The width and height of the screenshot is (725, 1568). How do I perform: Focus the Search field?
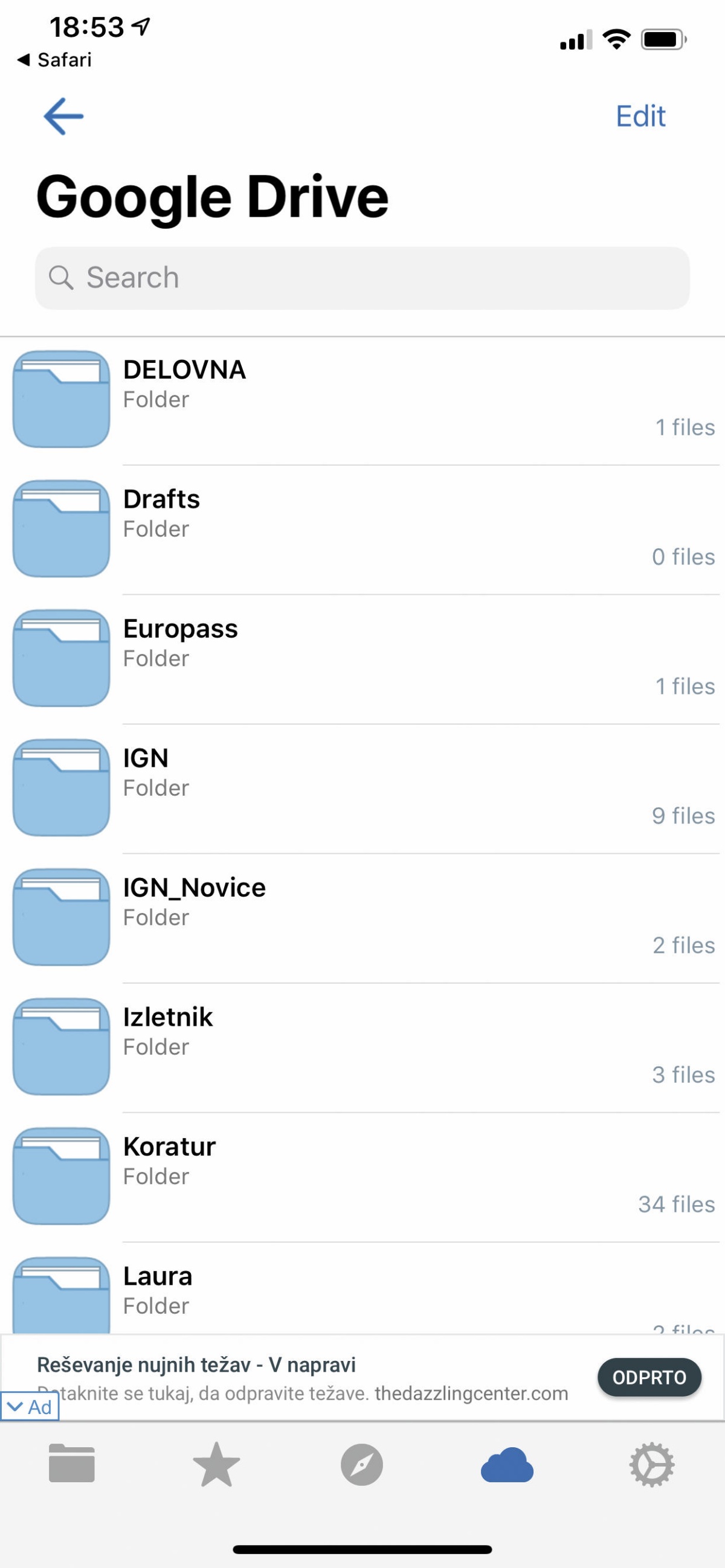pos(362,278)
